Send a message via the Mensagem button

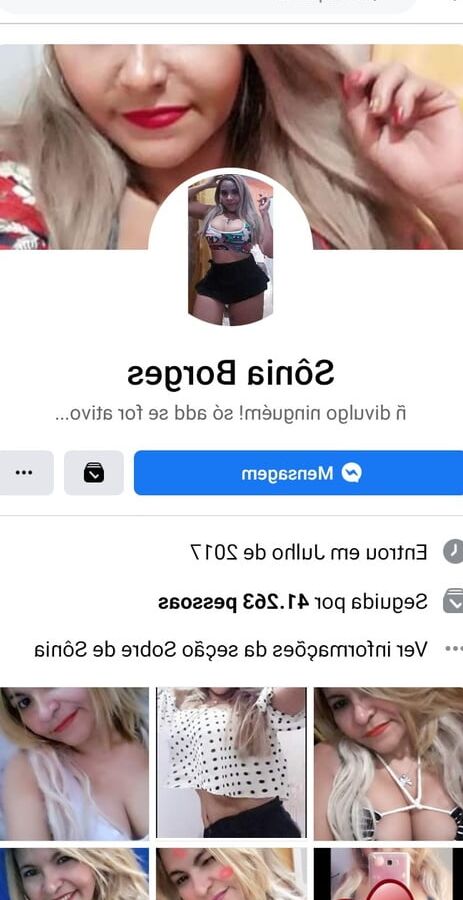298,472
